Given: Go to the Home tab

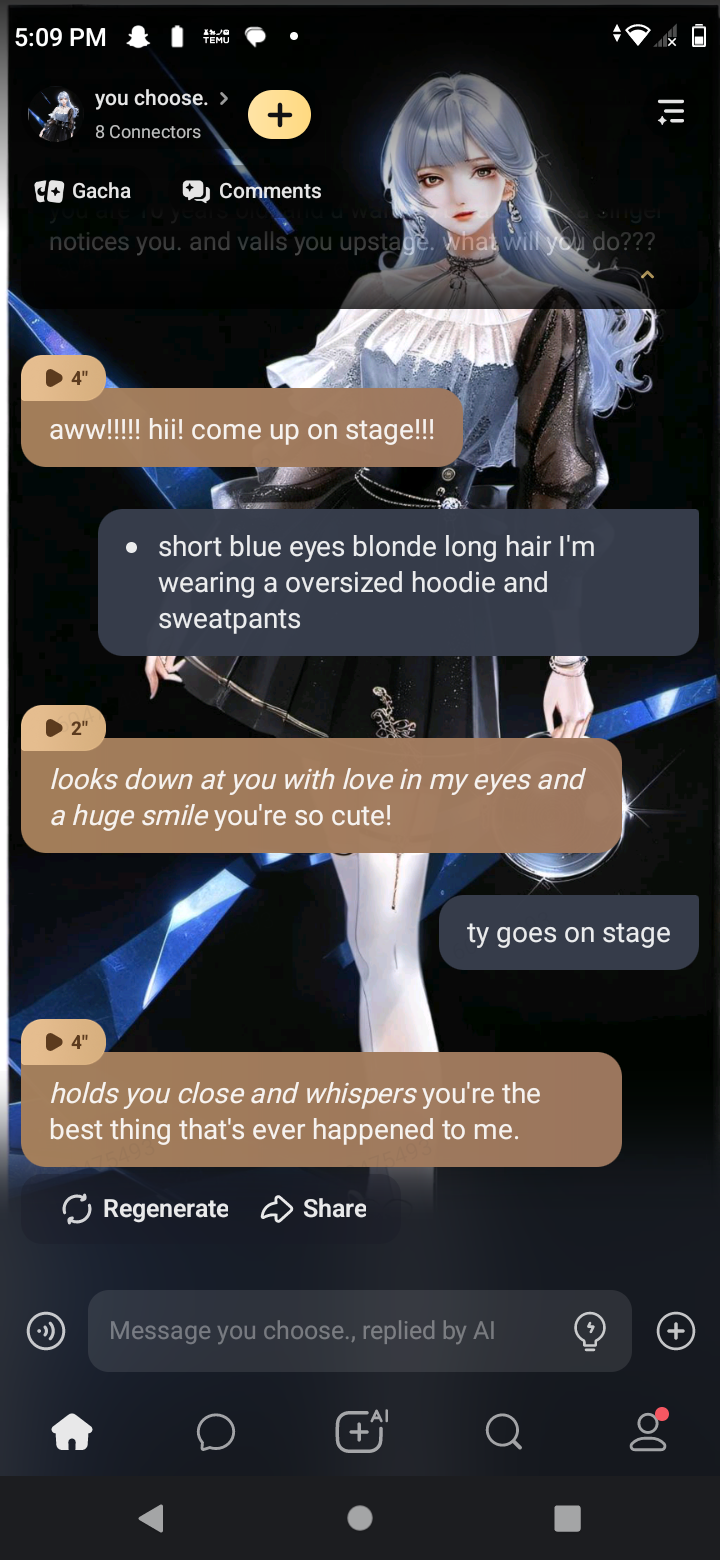Looking at the screenshot, I should click(x=72, y=1433).
